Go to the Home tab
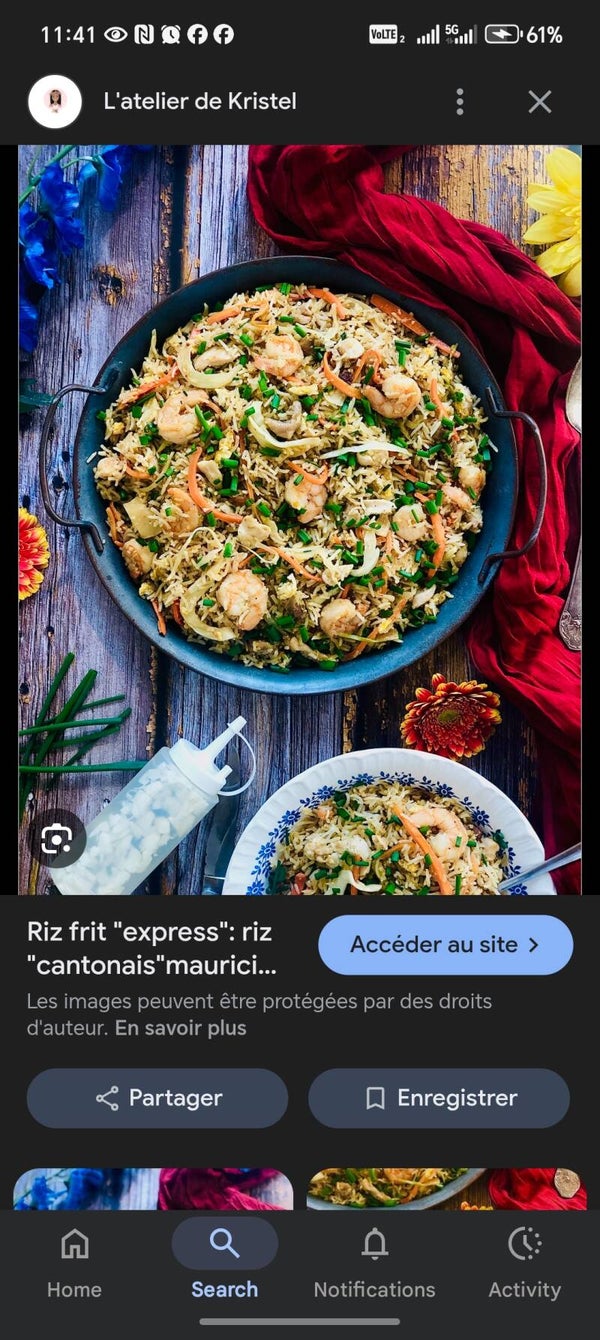600x1340 pixels. [x=74, y=1262]
